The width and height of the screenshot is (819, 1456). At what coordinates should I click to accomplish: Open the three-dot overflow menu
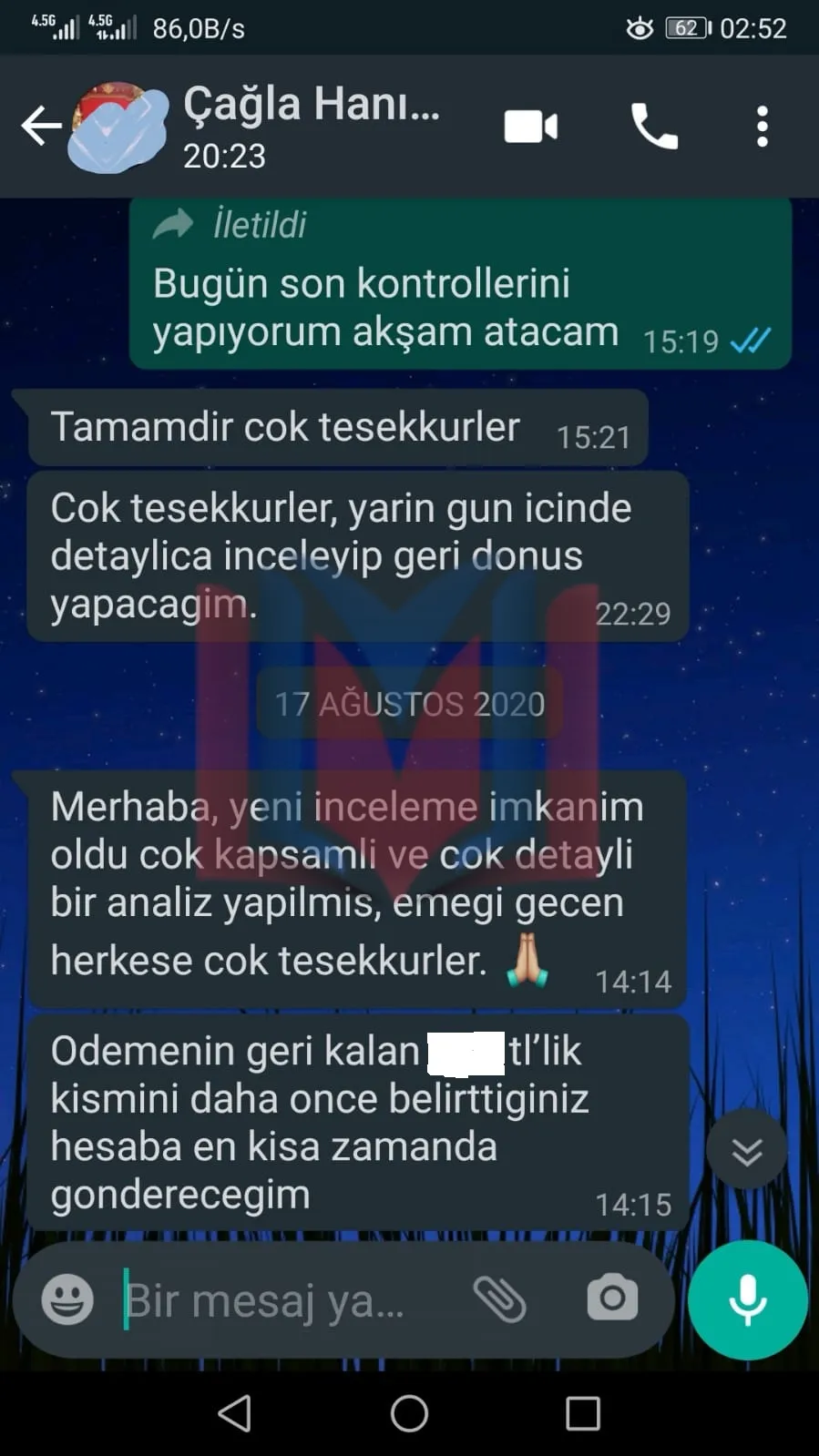pyautogui.click(x=763, y=126)
